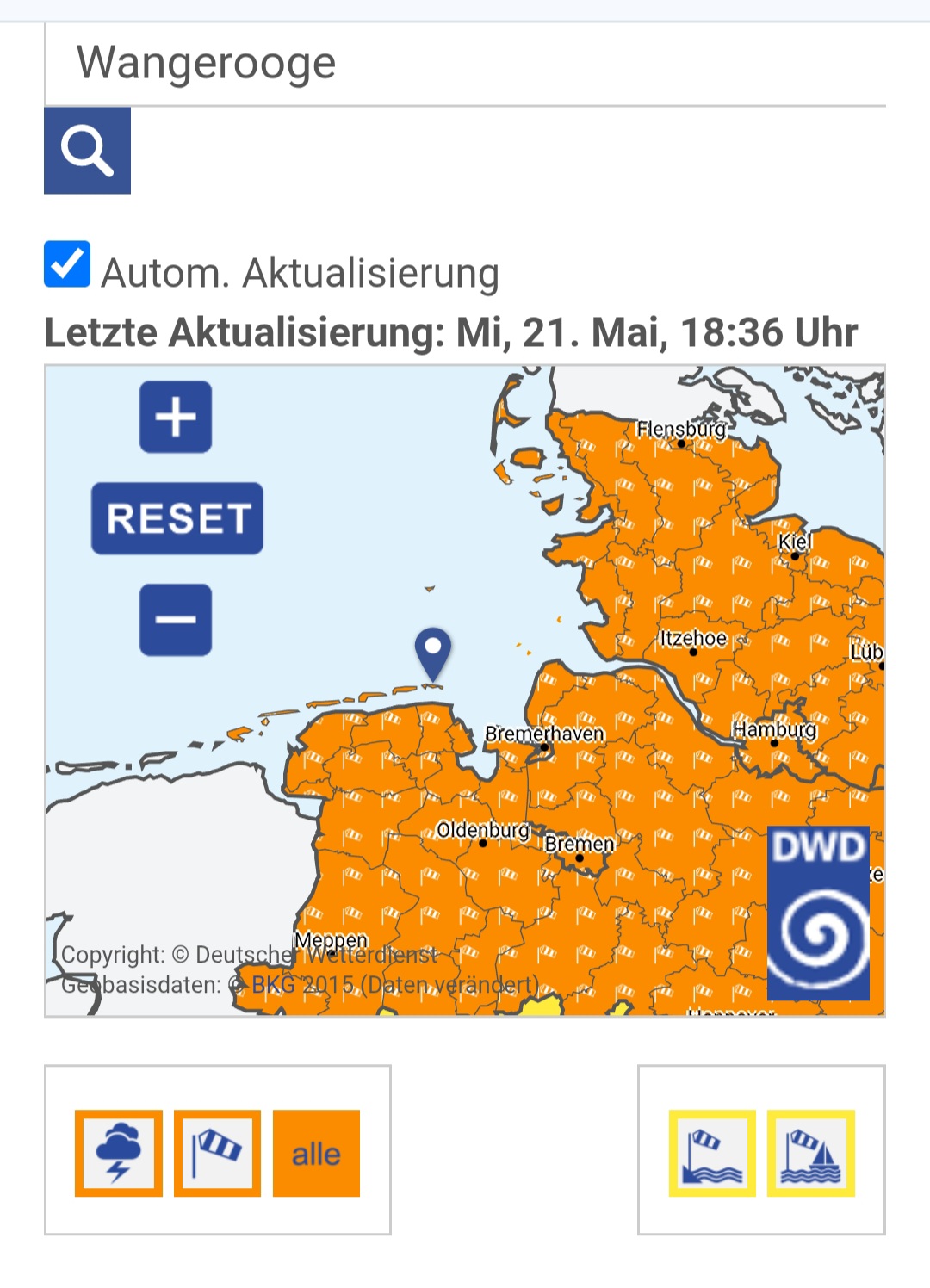Select the wind warning filter

tap(217, 1154)
